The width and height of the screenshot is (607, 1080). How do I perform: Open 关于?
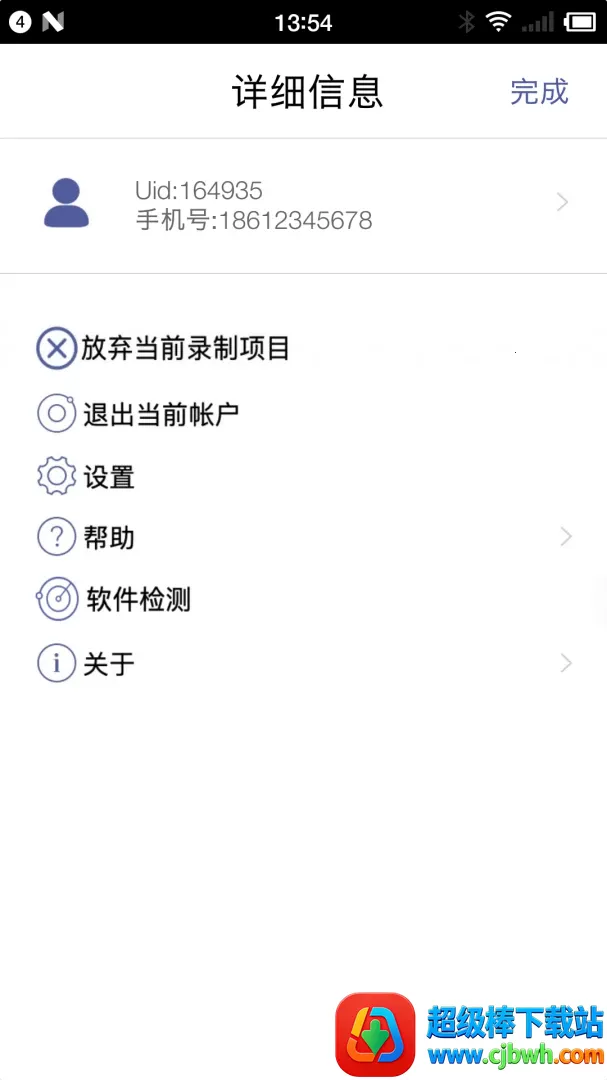pyautogui.click(x=303, y=663)
